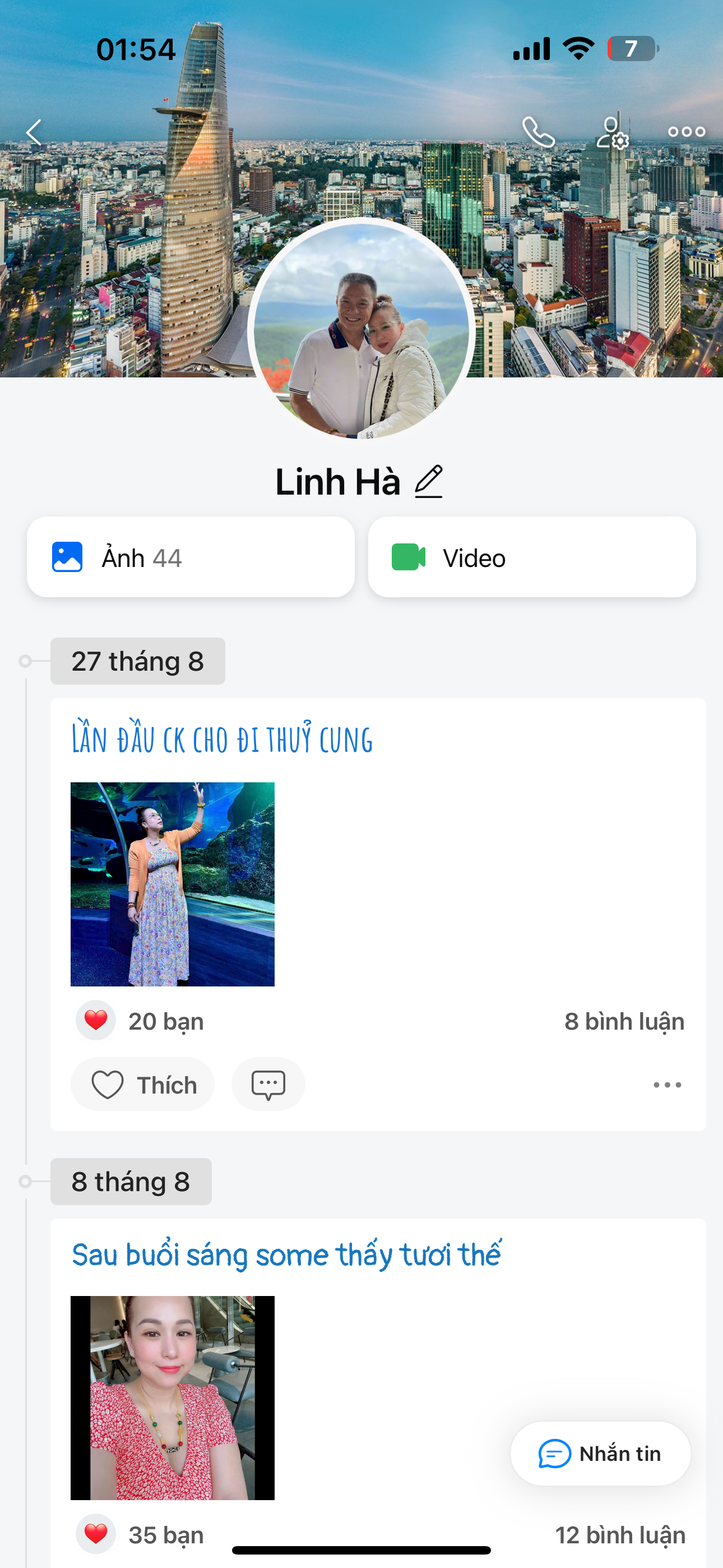This screenshot has height=1568, width=723.
Task: Open the selfie photo from 8 tháng 8
Action: pyautogui.click(x=172, y=1398)
